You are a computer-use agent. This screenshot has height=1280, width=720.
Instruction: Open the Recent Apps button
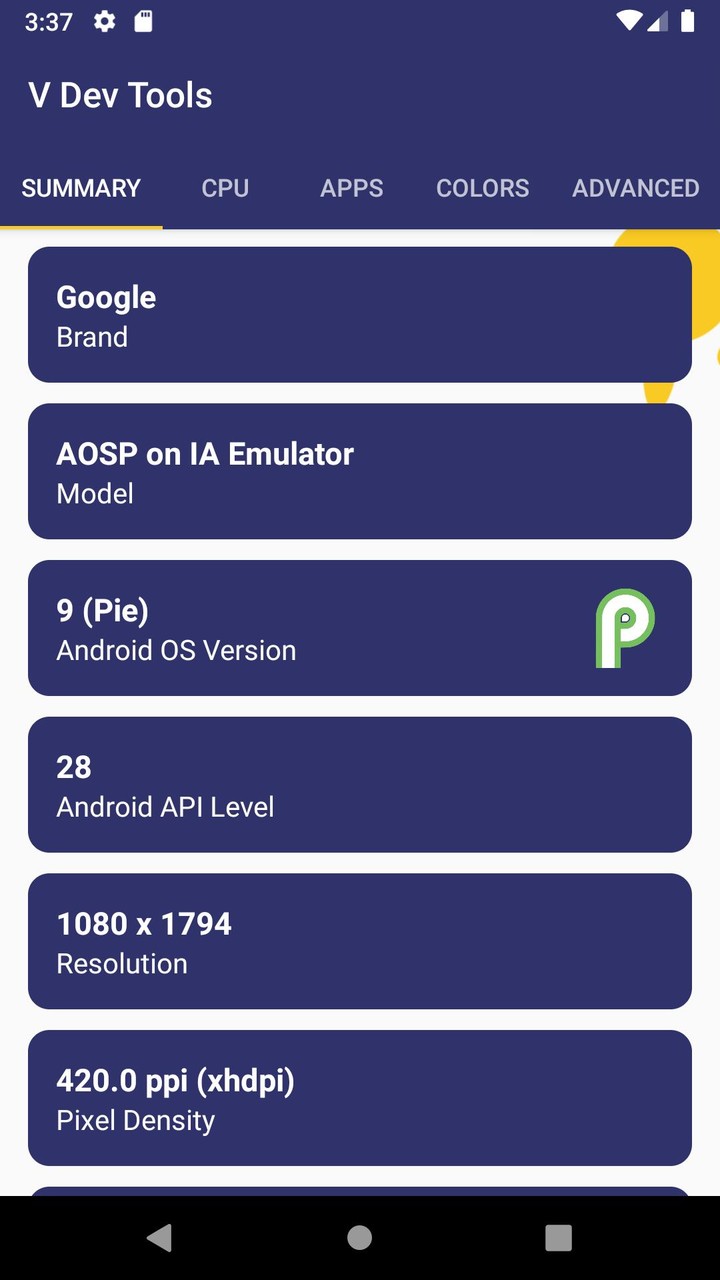coord(558,1237)
